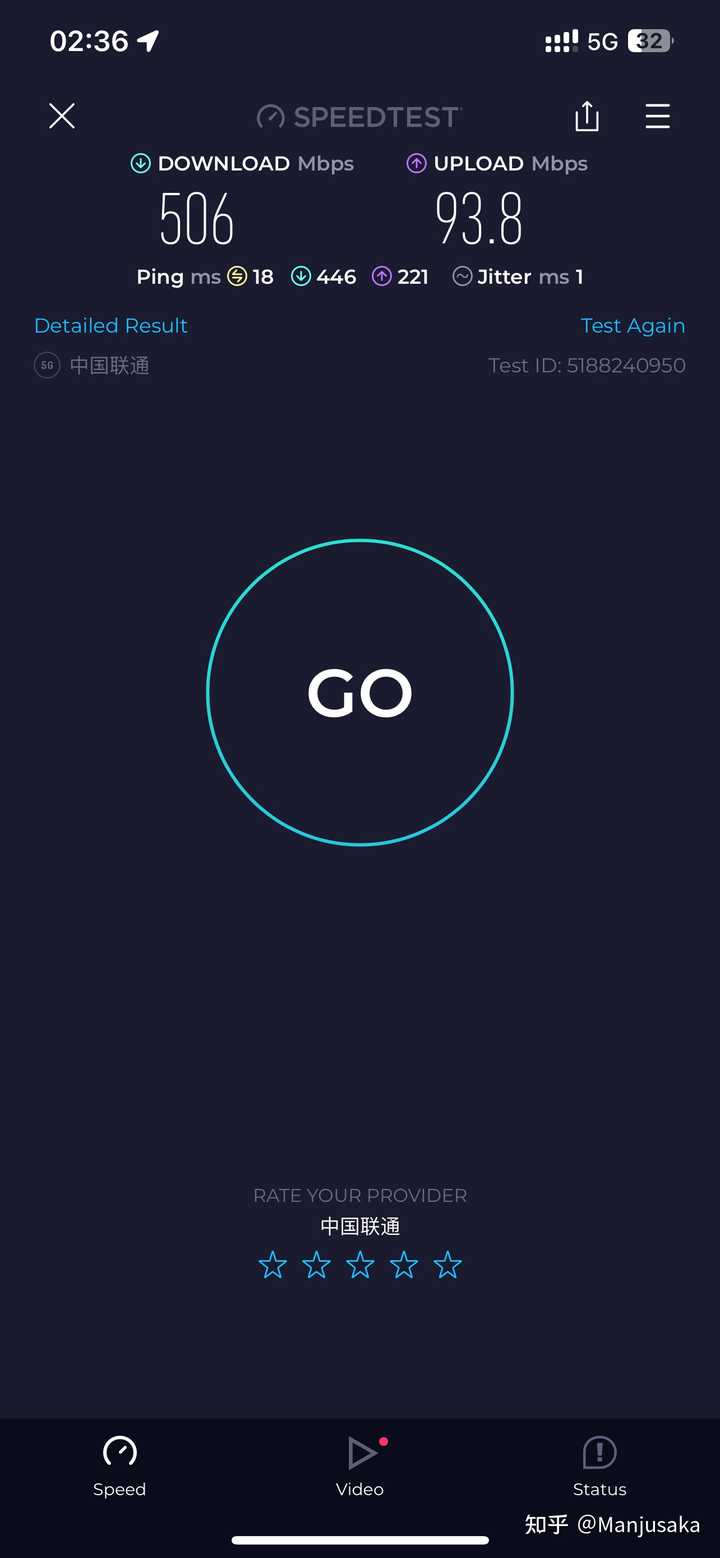Switch to the Status tab

tap(600, 1466)
